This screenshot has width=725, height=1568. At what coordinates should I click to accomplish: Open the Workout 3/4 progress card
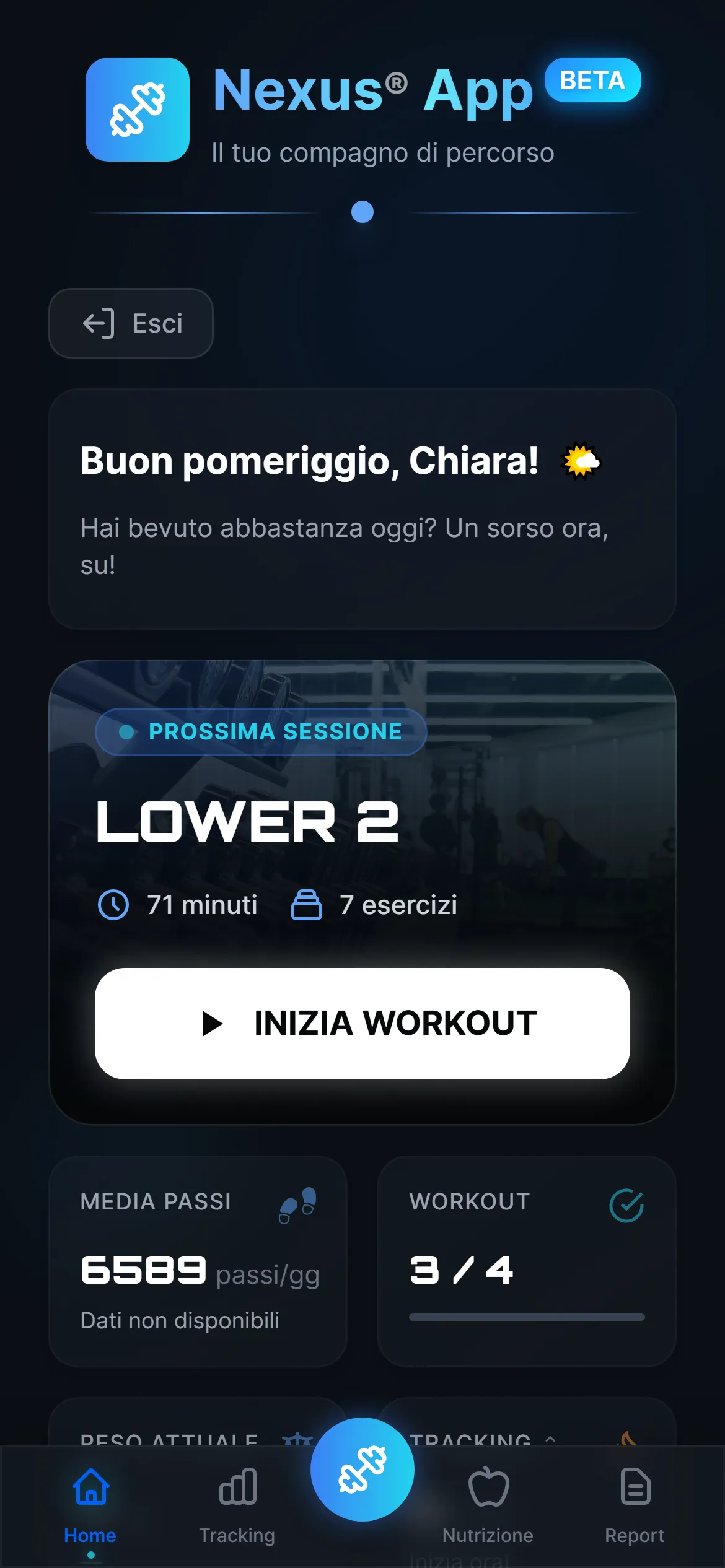526,1260
